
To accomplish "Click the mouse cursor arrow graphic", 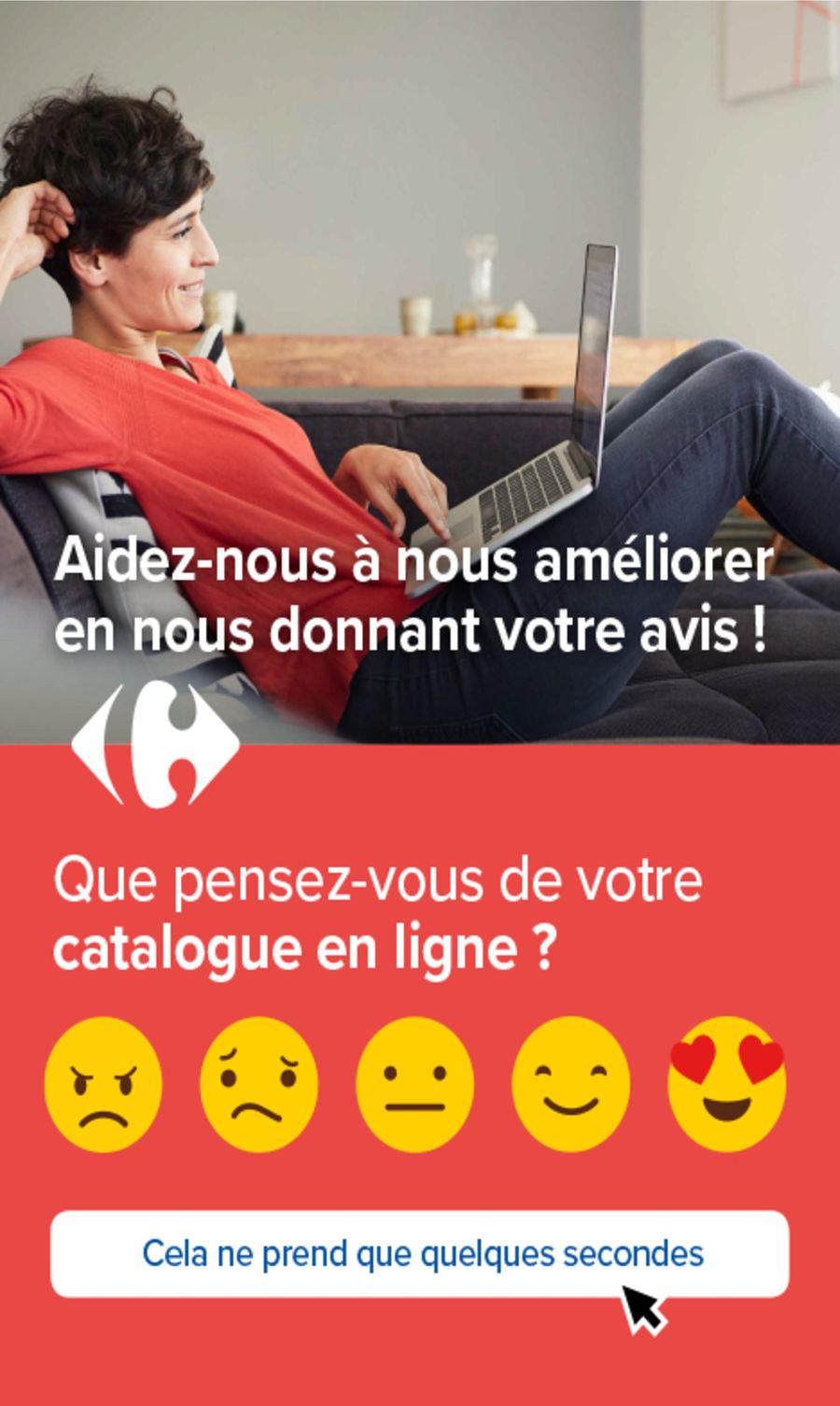I will pyautogui.click(x=644, y=1307).
